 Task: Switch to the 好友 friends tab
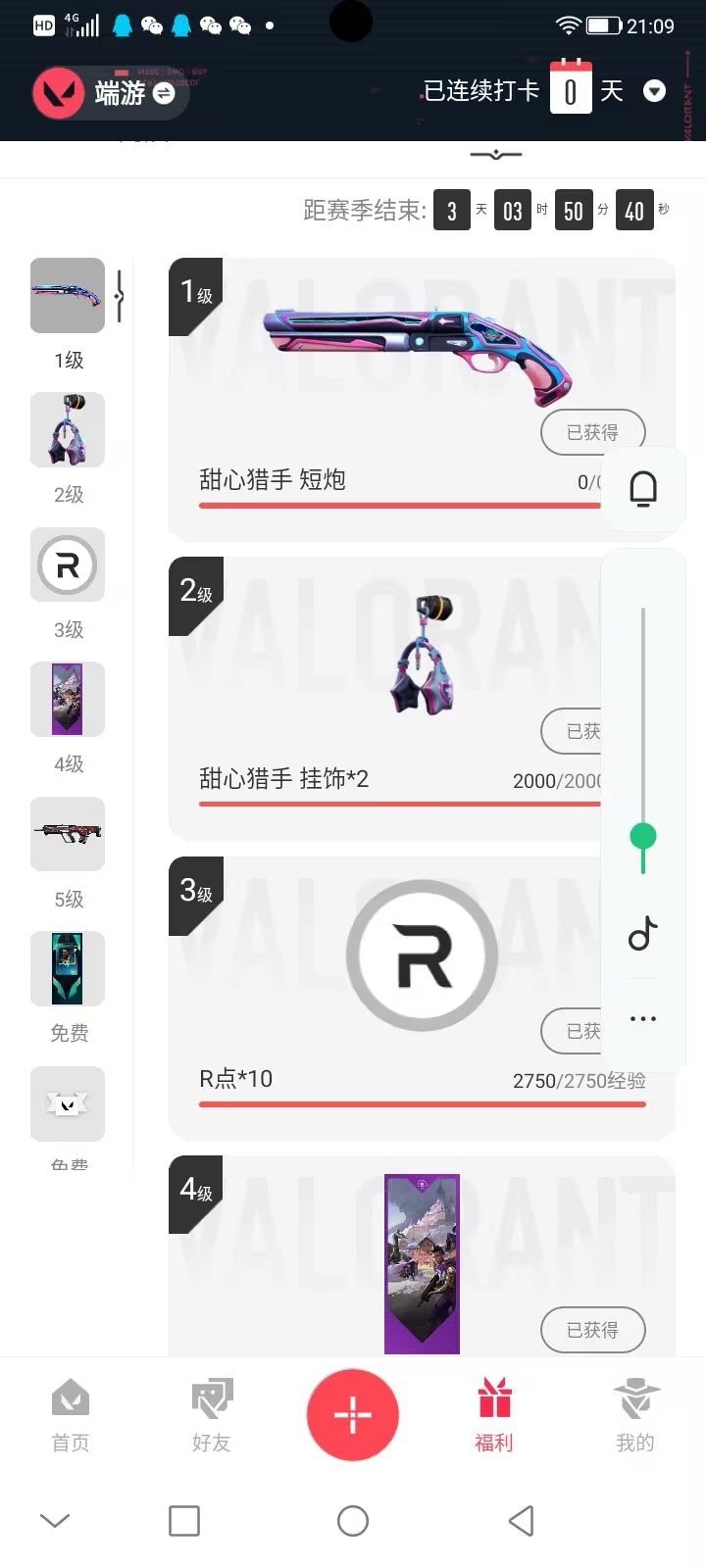click(x=211, y=1414)
